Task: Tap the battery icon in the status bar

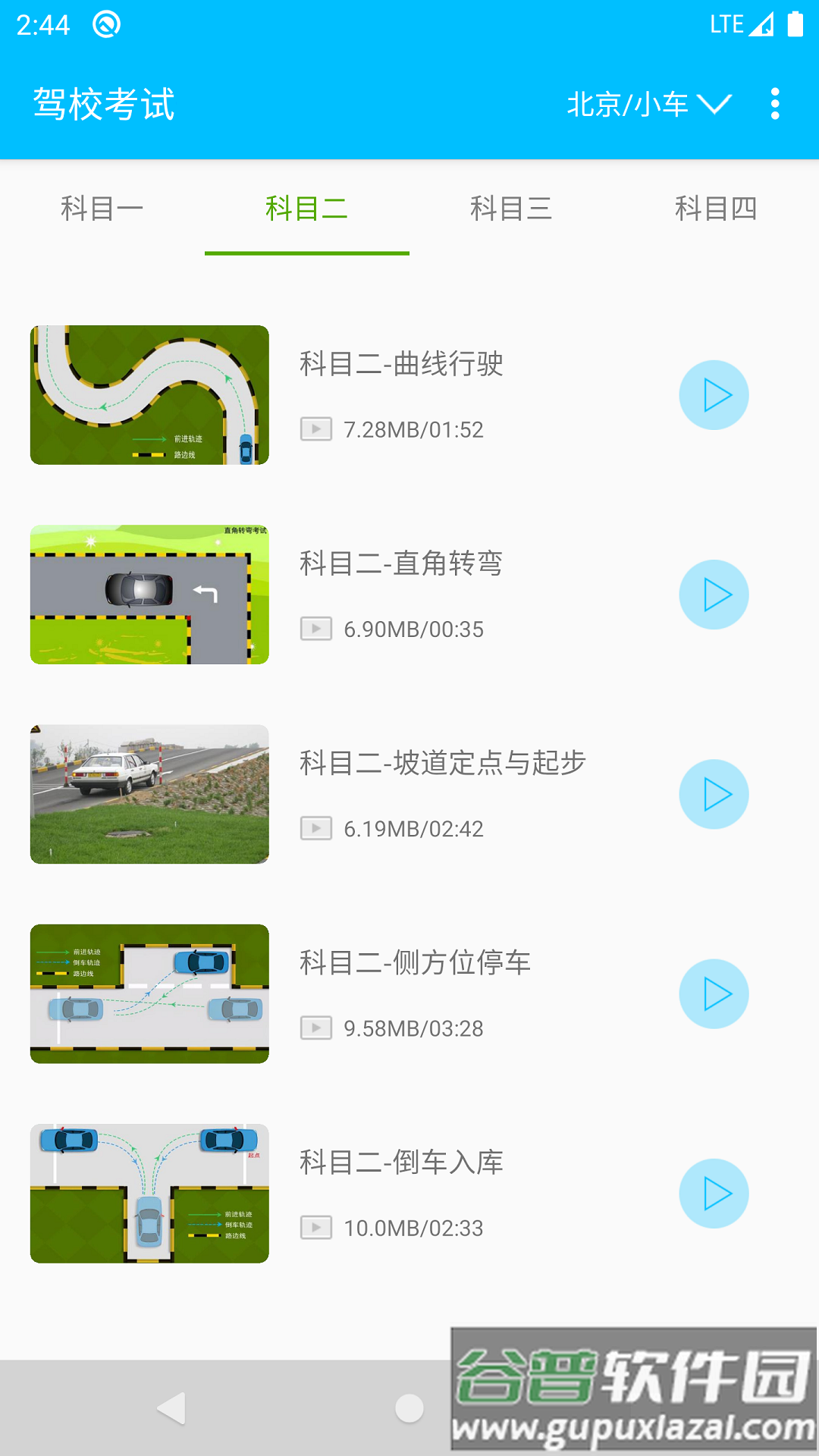Action: 794,24
